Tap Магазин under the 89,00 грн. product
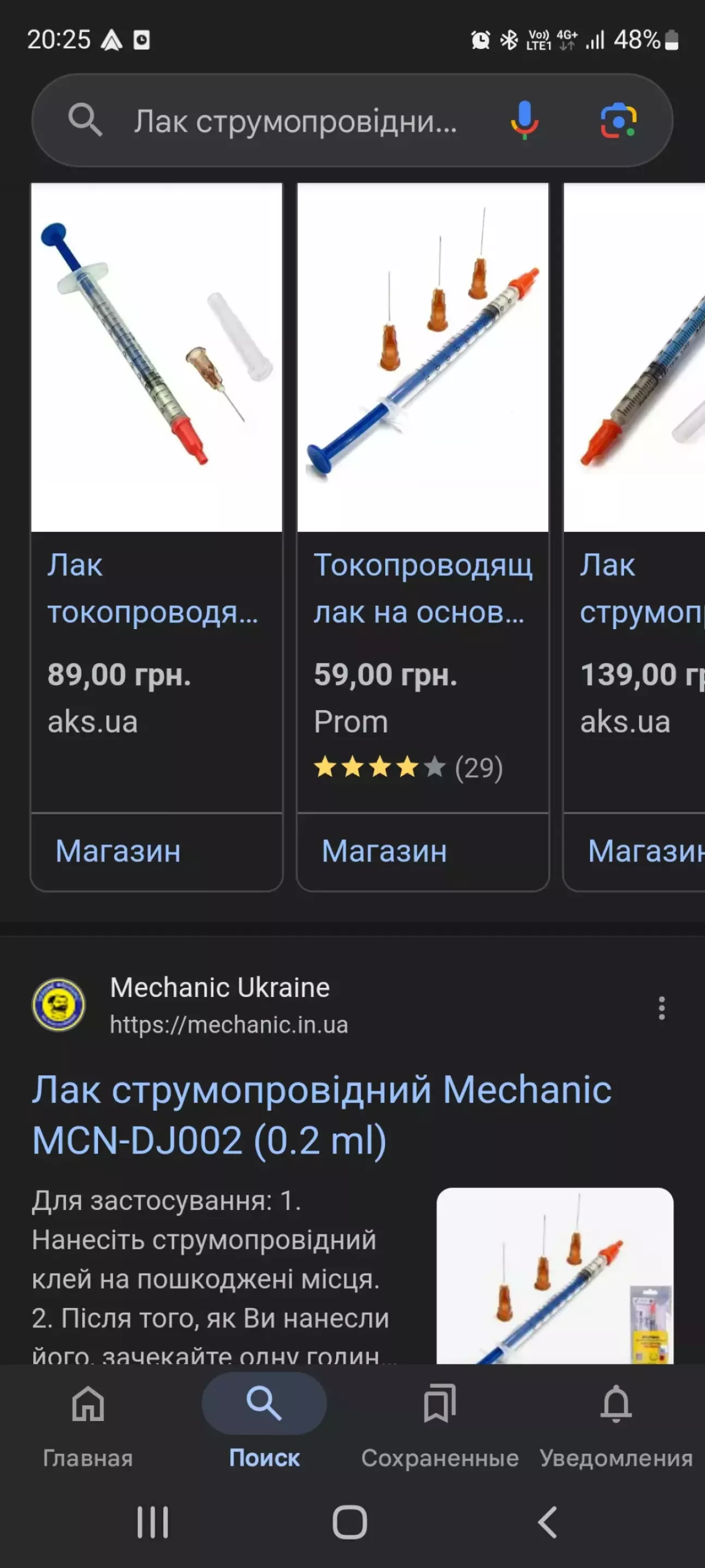705x1568 pixels. point(118,851)
